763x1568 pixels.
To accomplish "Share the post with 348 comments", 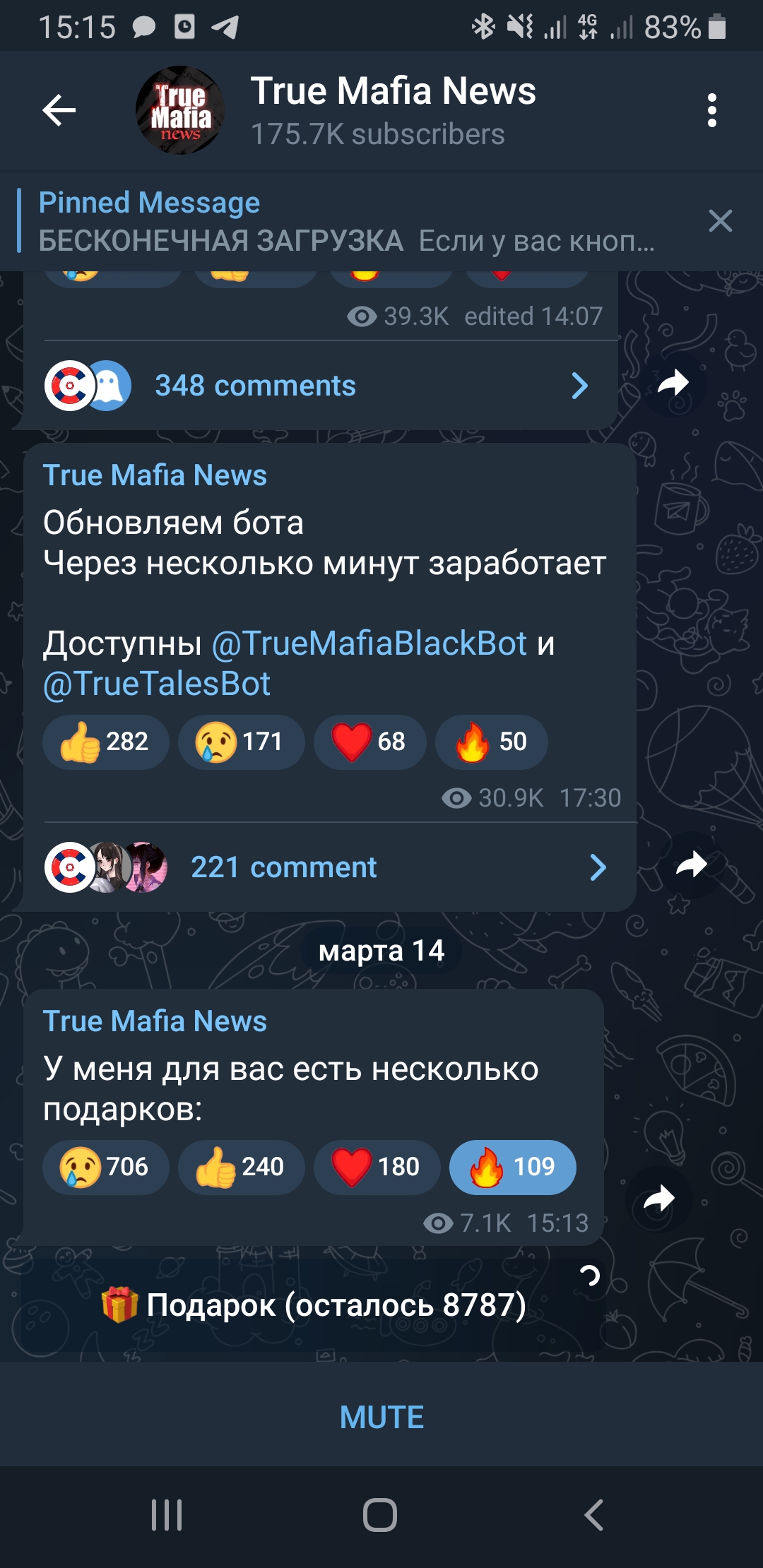I will [x=673, y=383].
